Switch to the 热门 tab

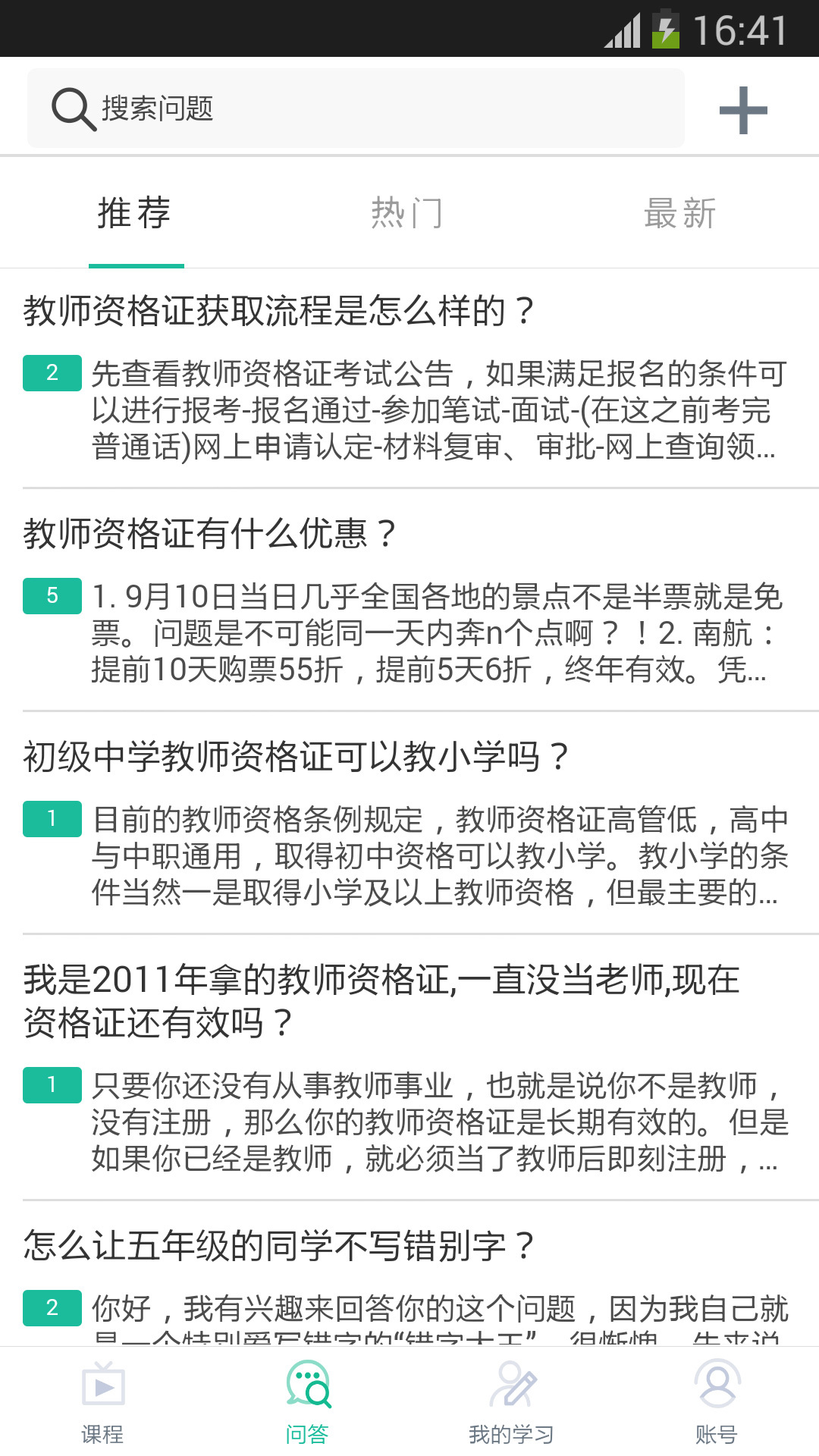click(407, 213)
